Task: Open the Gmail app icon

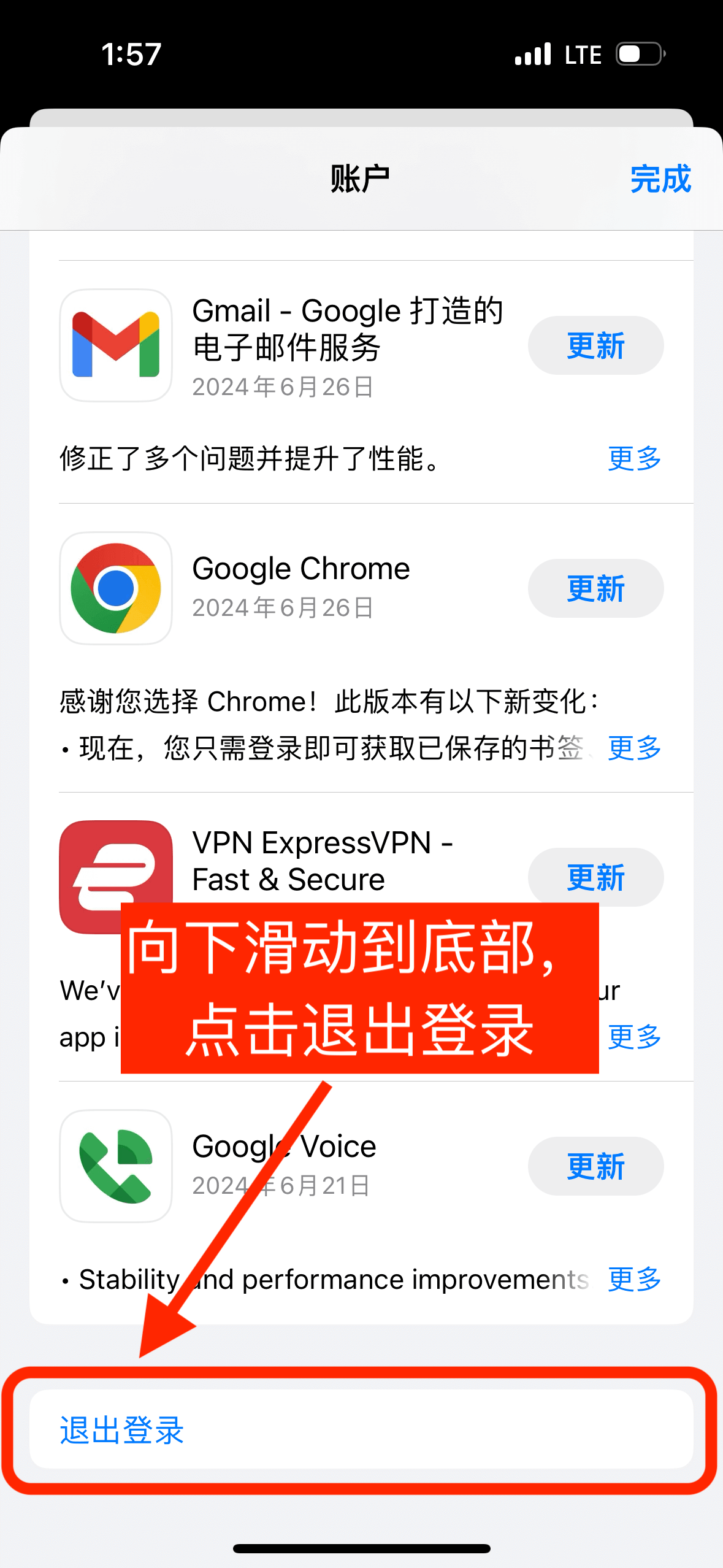Action: click(116, 345)
